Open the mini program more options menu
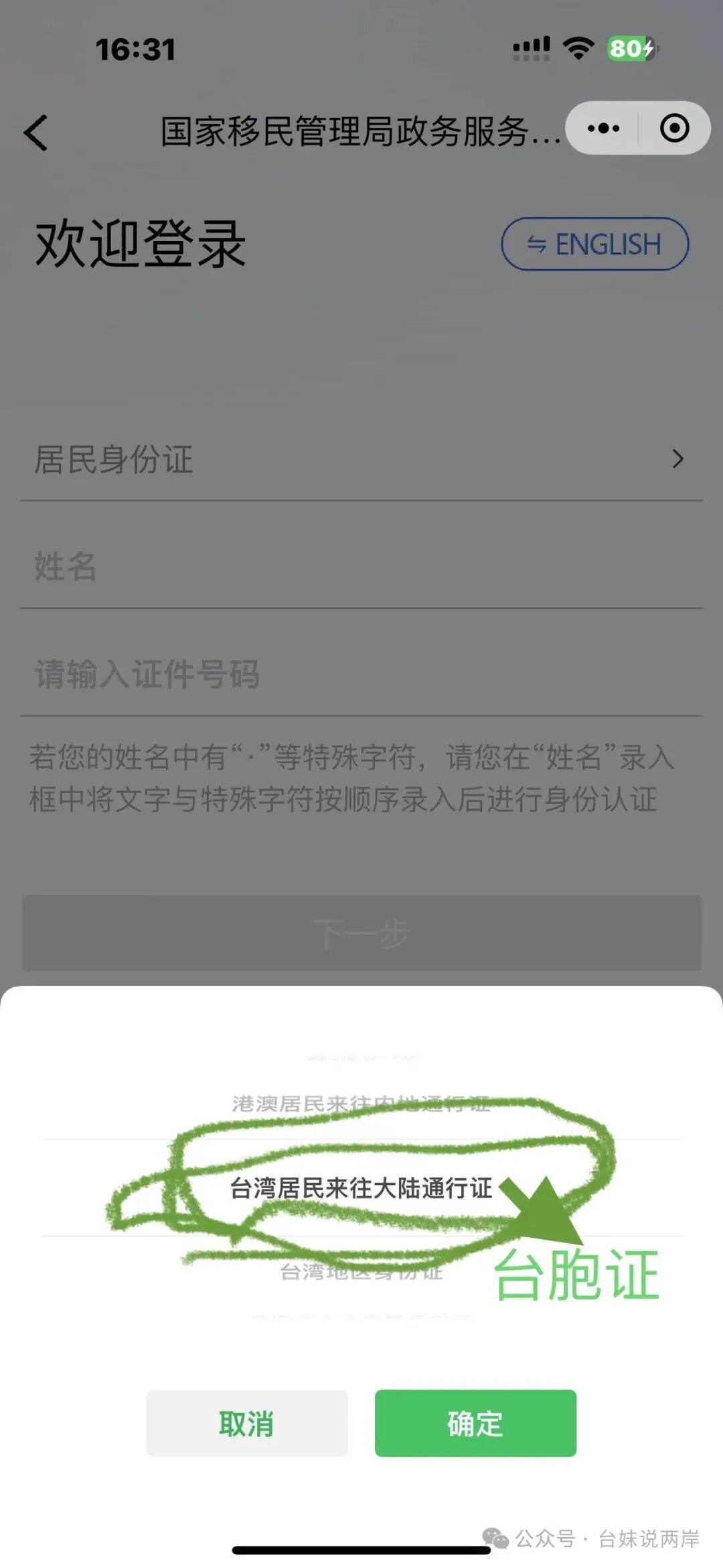The image size is (723, 1568). [x=603, y=128]
